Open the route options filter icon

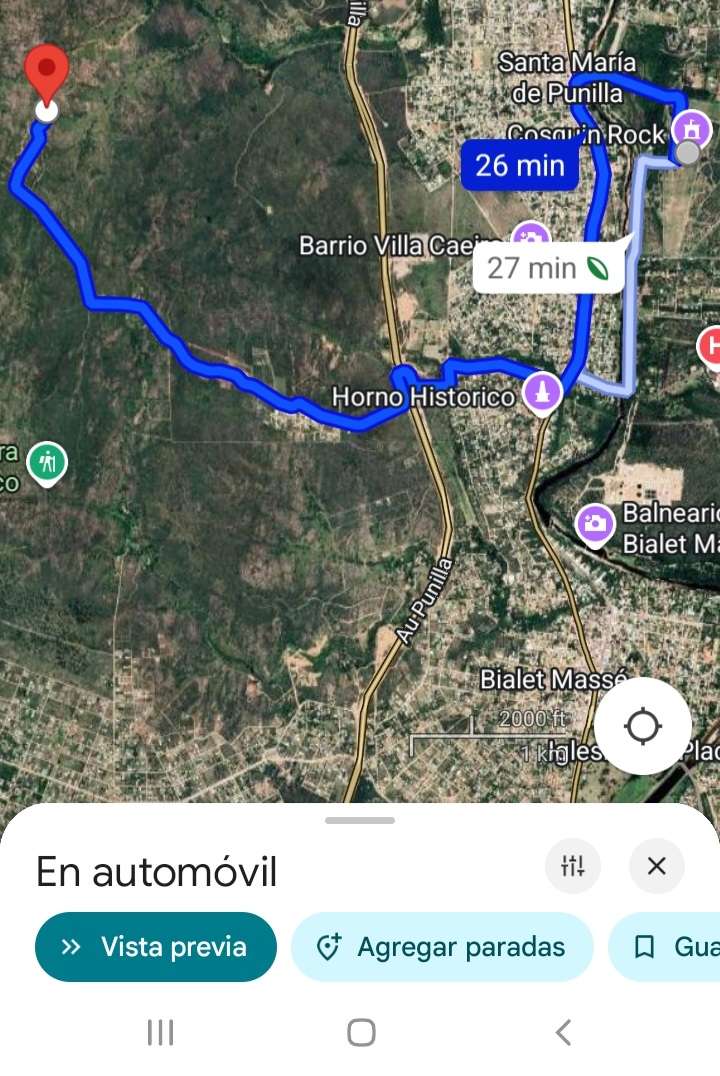point(573,866)
